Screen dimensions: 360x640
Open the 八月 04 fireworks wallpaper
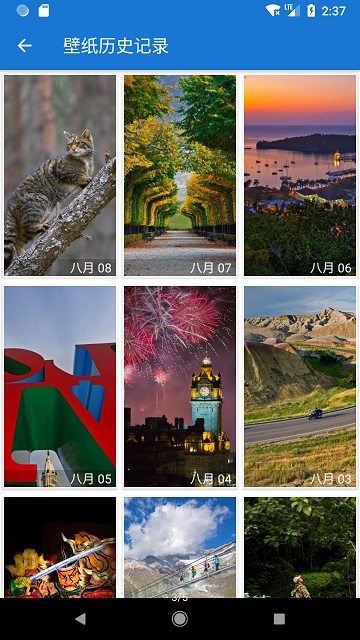pyautogui.click(x=180, y=386)
